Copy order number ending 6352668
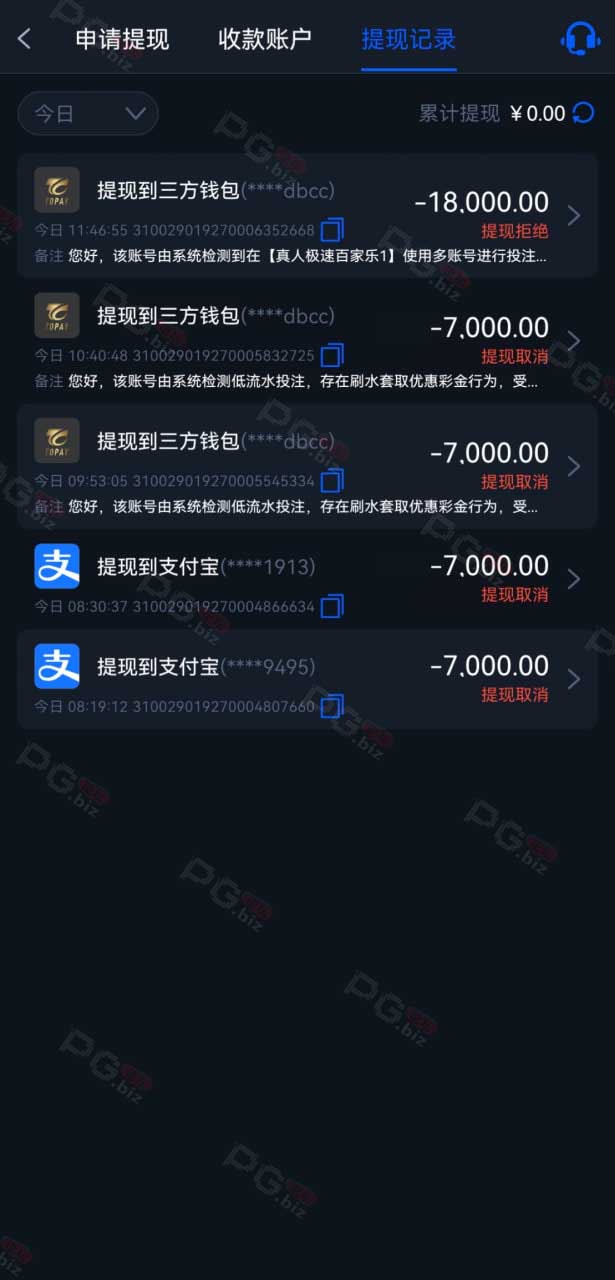 click(x=332, y=230)
